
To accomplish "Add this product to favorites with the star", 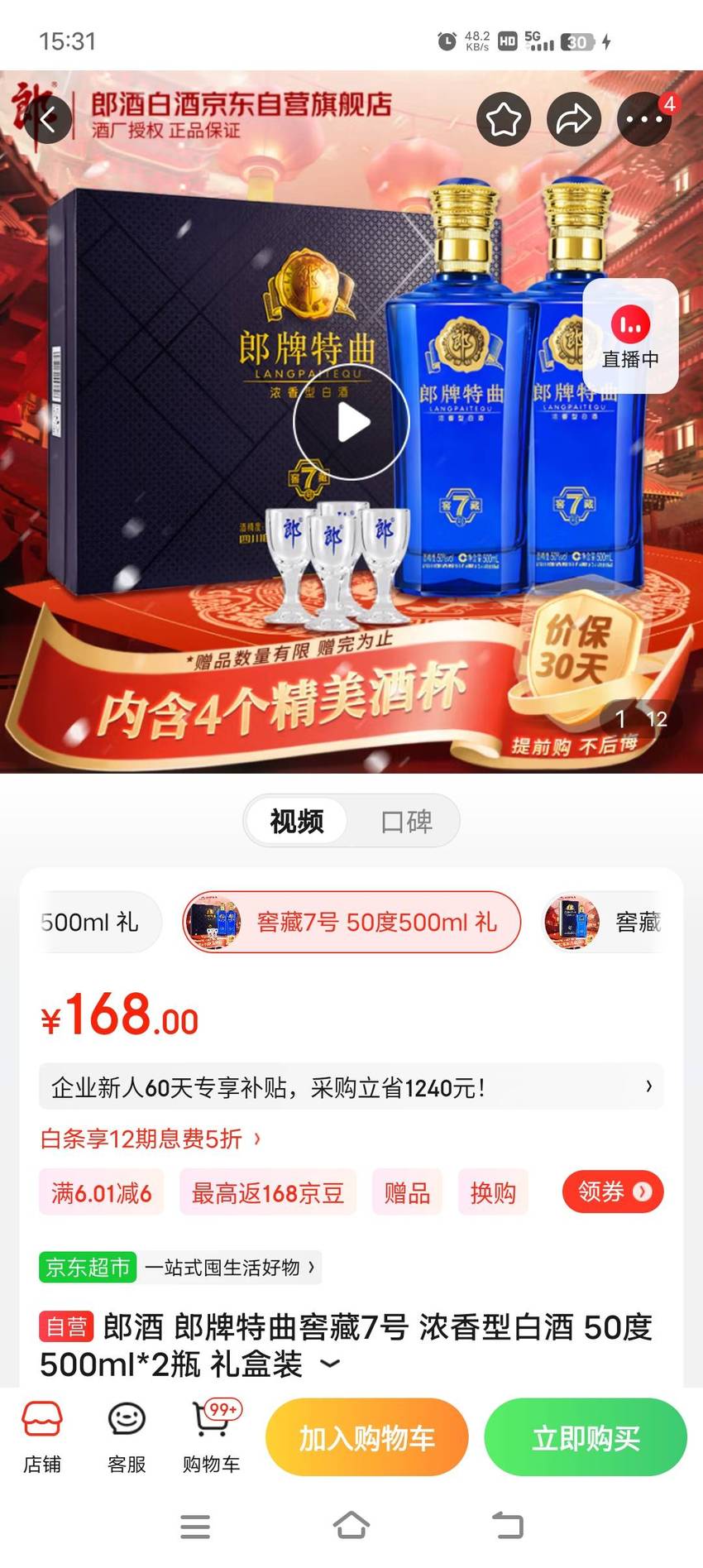I will [504, 119].
